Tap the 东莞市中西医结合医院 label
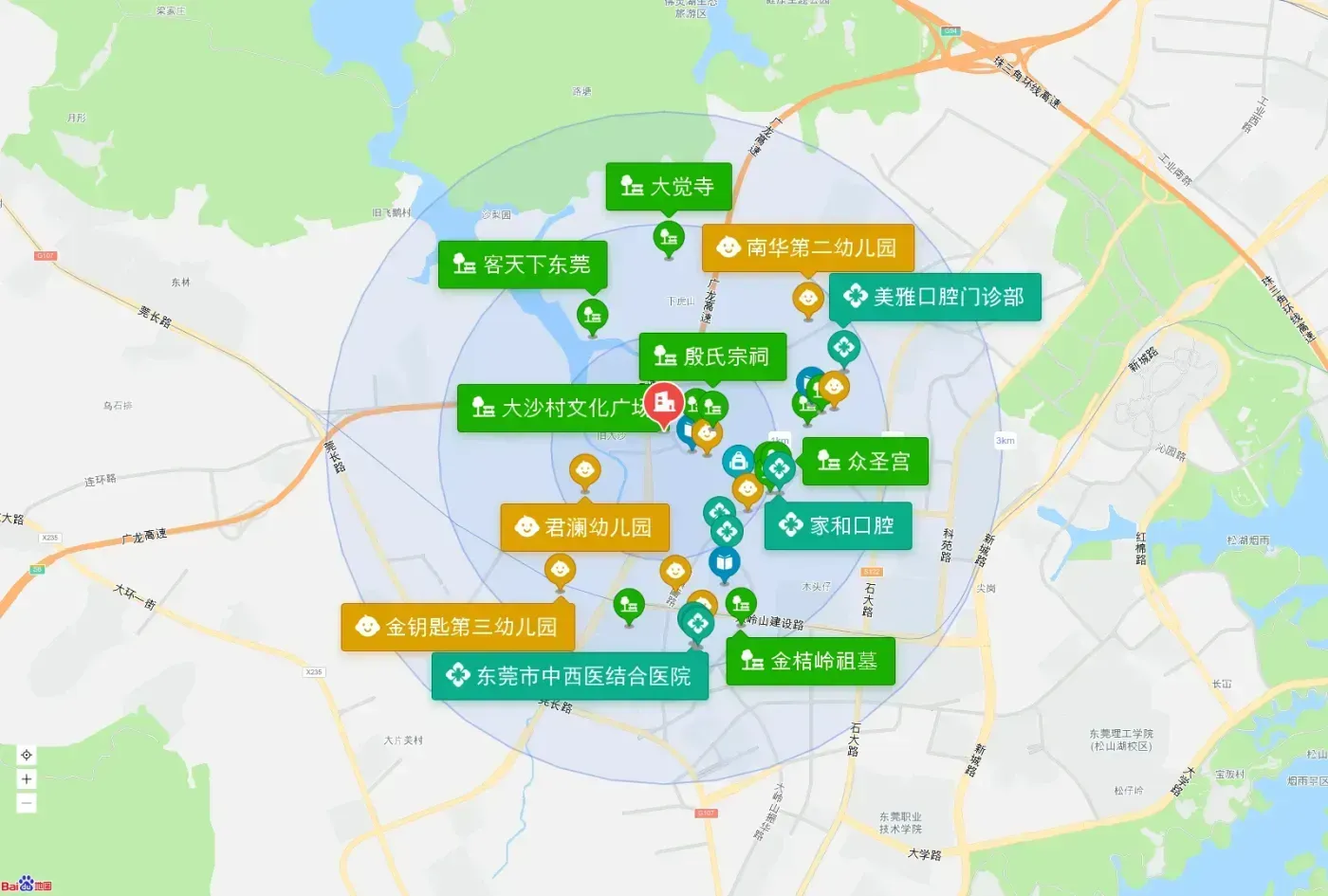This screenshot has height=896, width=1328. (x=570, y=676)
